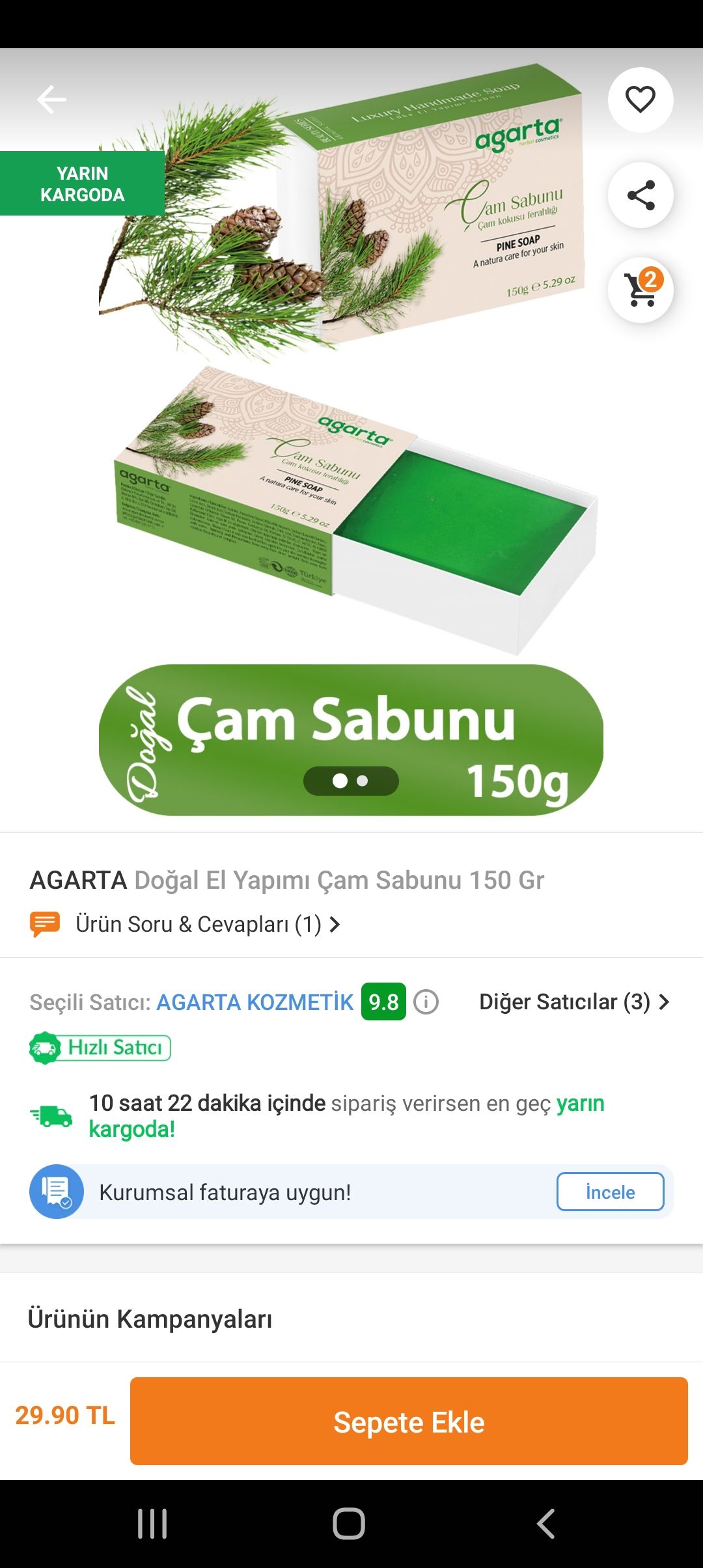Viewport: 703px width, 1568px height.
Task: Show seller rating info icon
Action: click(x=426, y=1001)
